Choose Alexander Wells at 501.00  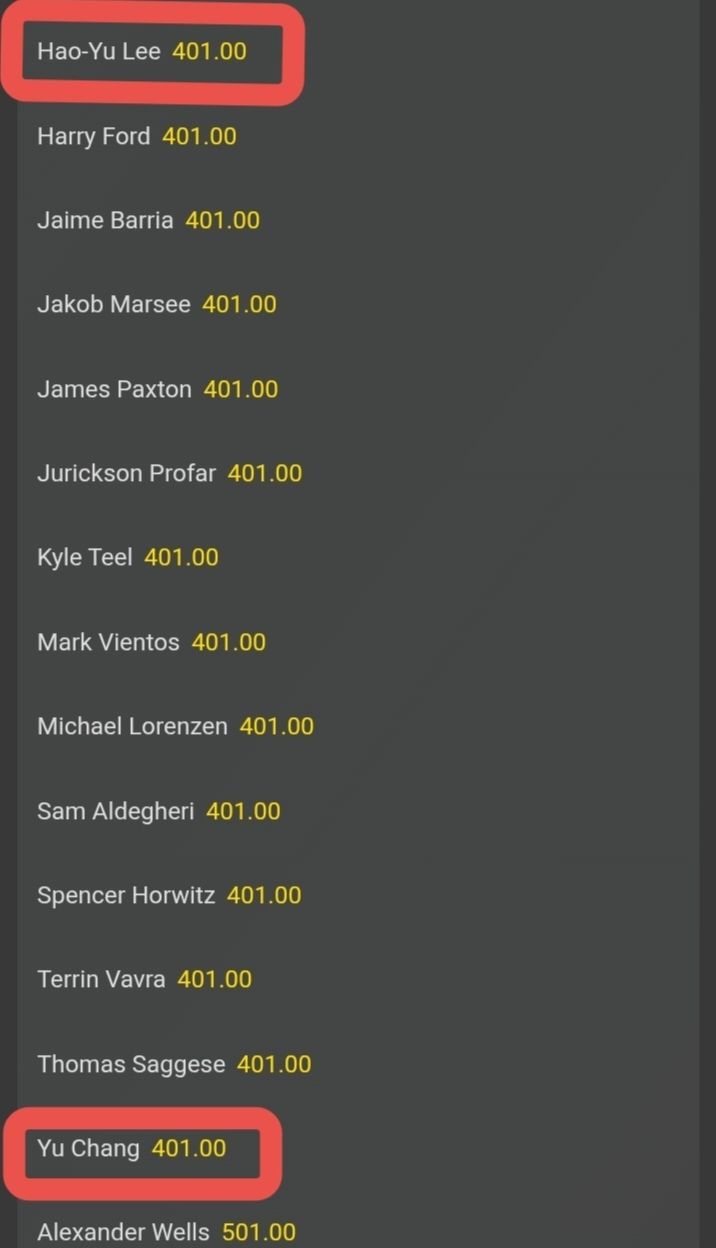pos(167,1232)
